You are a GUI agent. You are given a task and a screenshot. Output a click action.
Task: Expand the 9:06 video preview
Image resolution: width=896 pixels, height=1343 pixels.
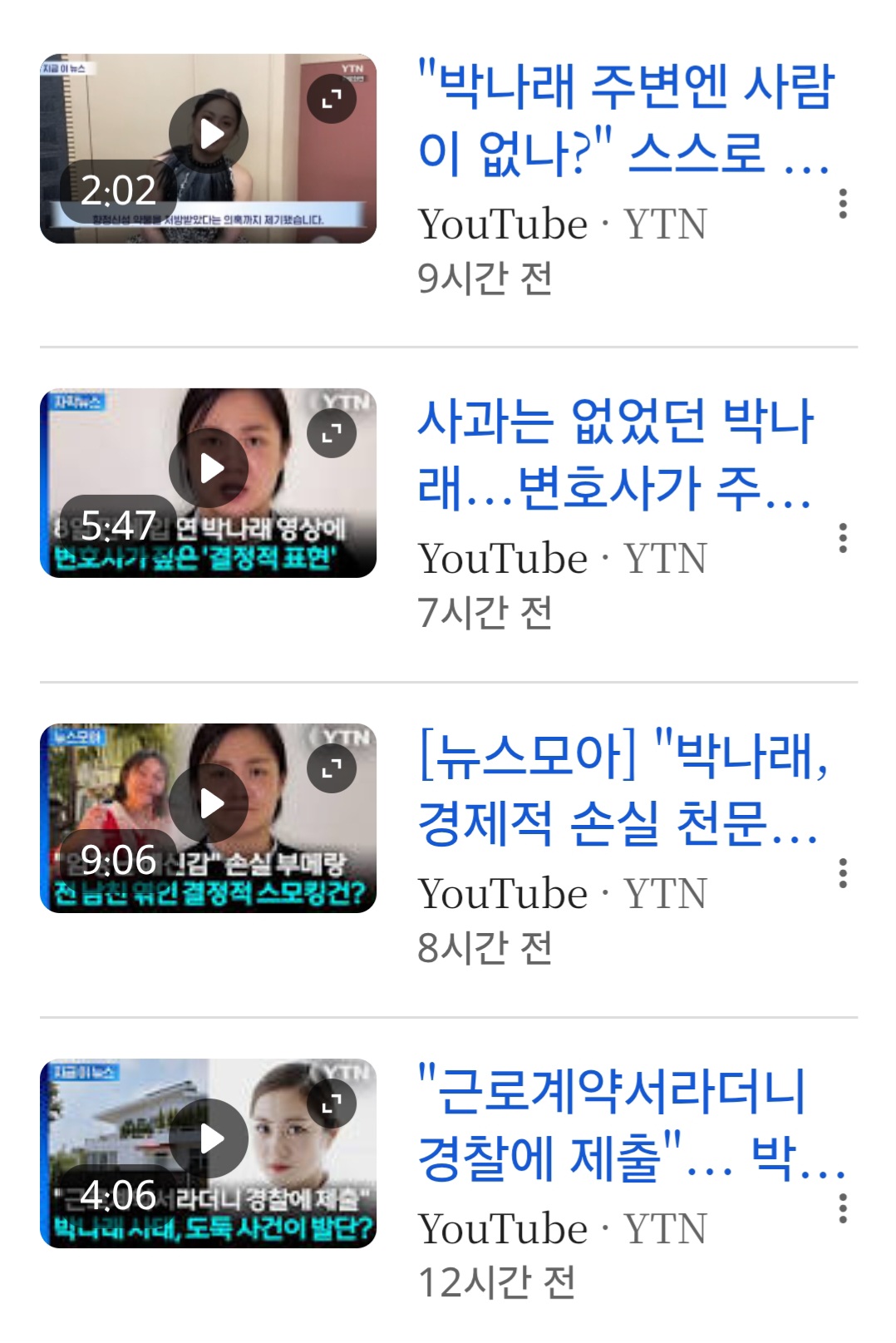(x=332, y=768)
